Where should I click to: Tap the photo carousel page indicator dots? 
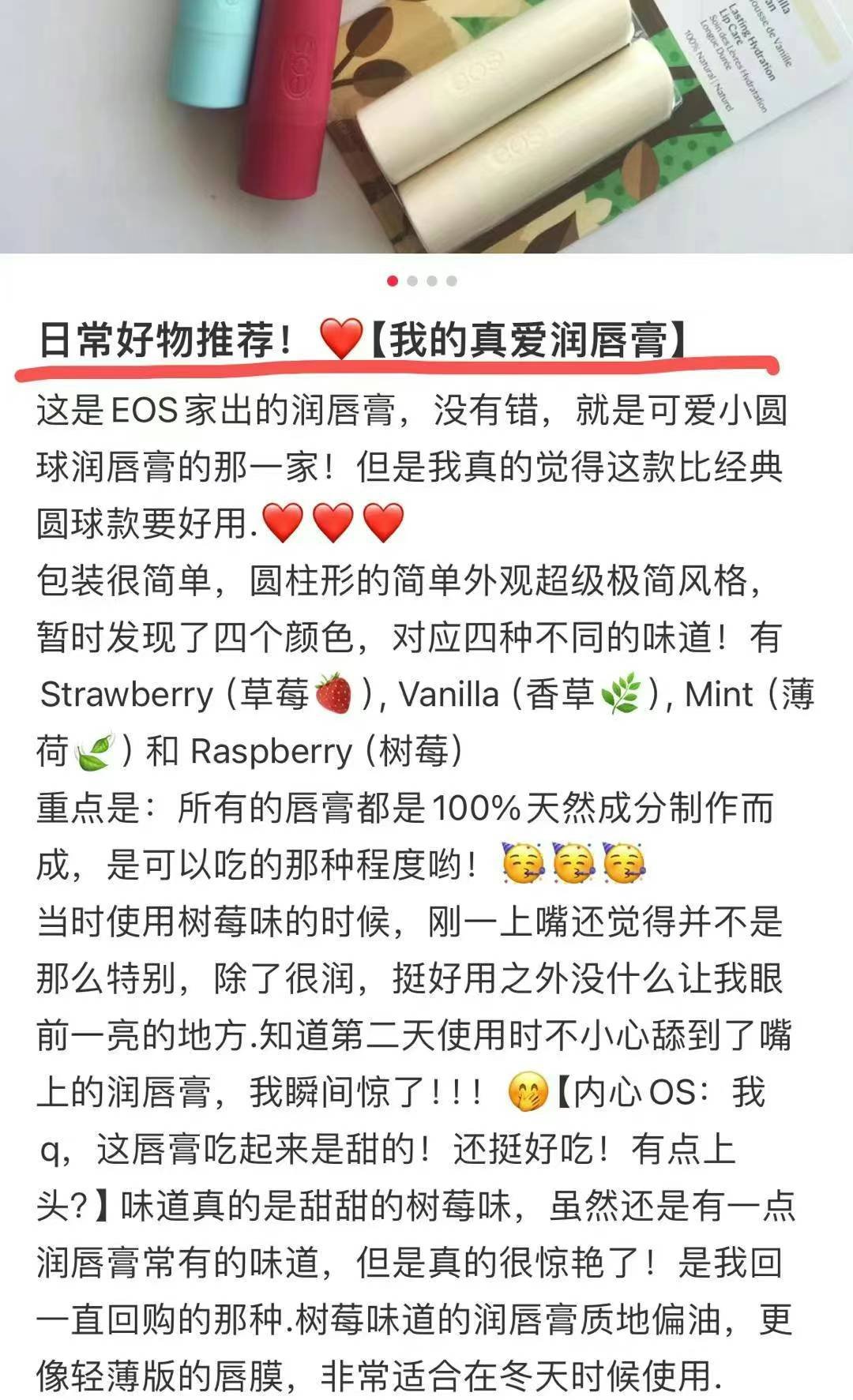click(x=422, y=281)
